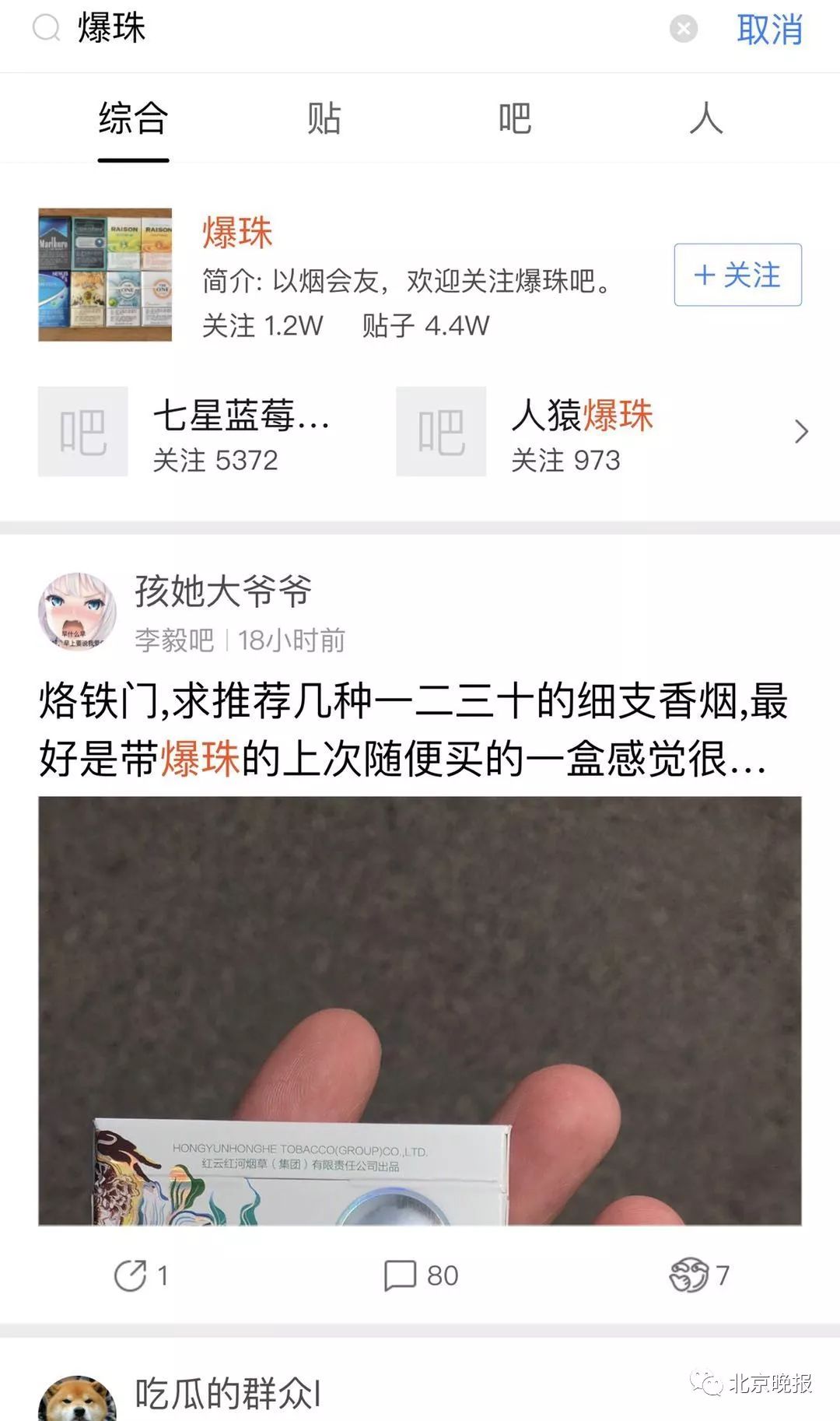Open the 人猿爆珠 forum
The image size is (840, 1421).
point(581,416)
